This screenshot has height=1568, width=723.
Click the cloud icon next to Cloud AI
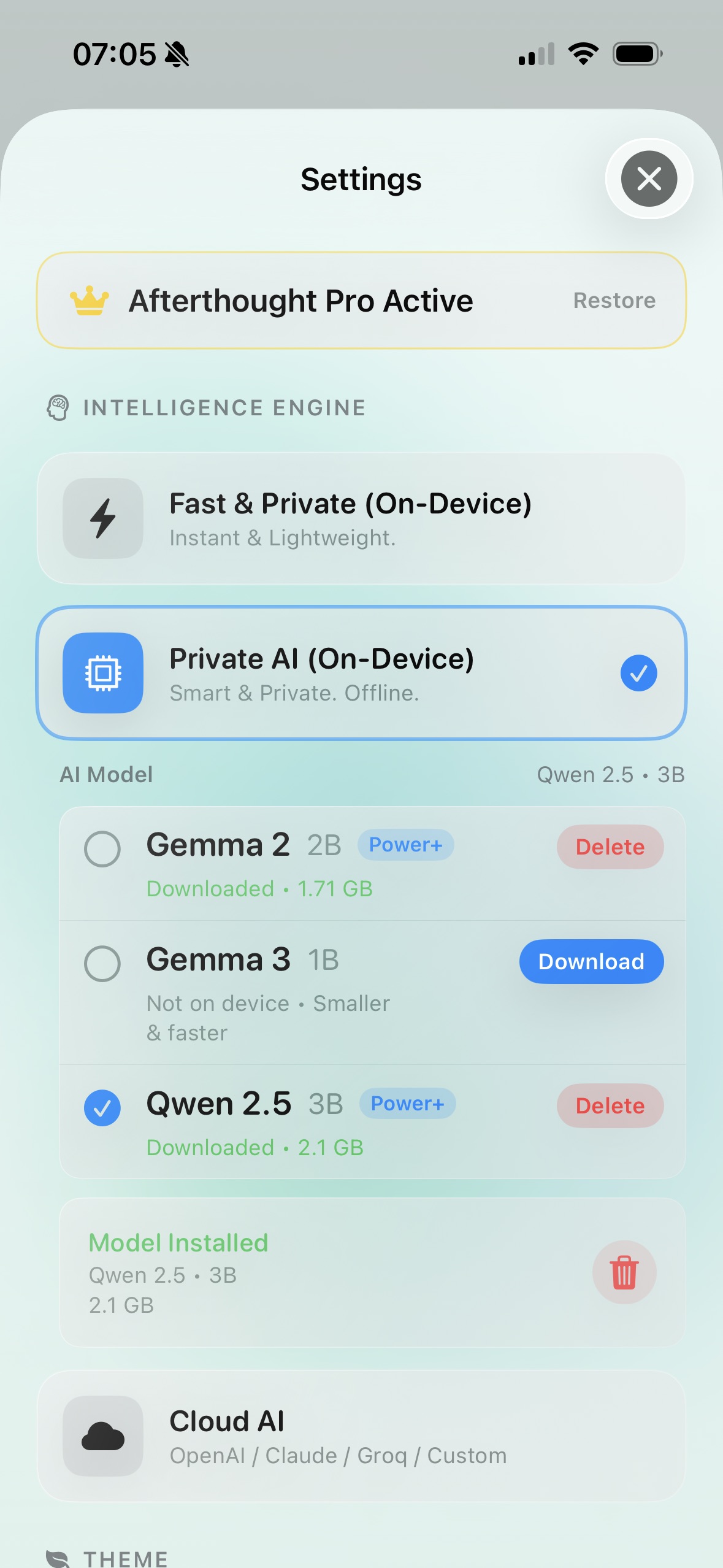(x=102, y=1437)
